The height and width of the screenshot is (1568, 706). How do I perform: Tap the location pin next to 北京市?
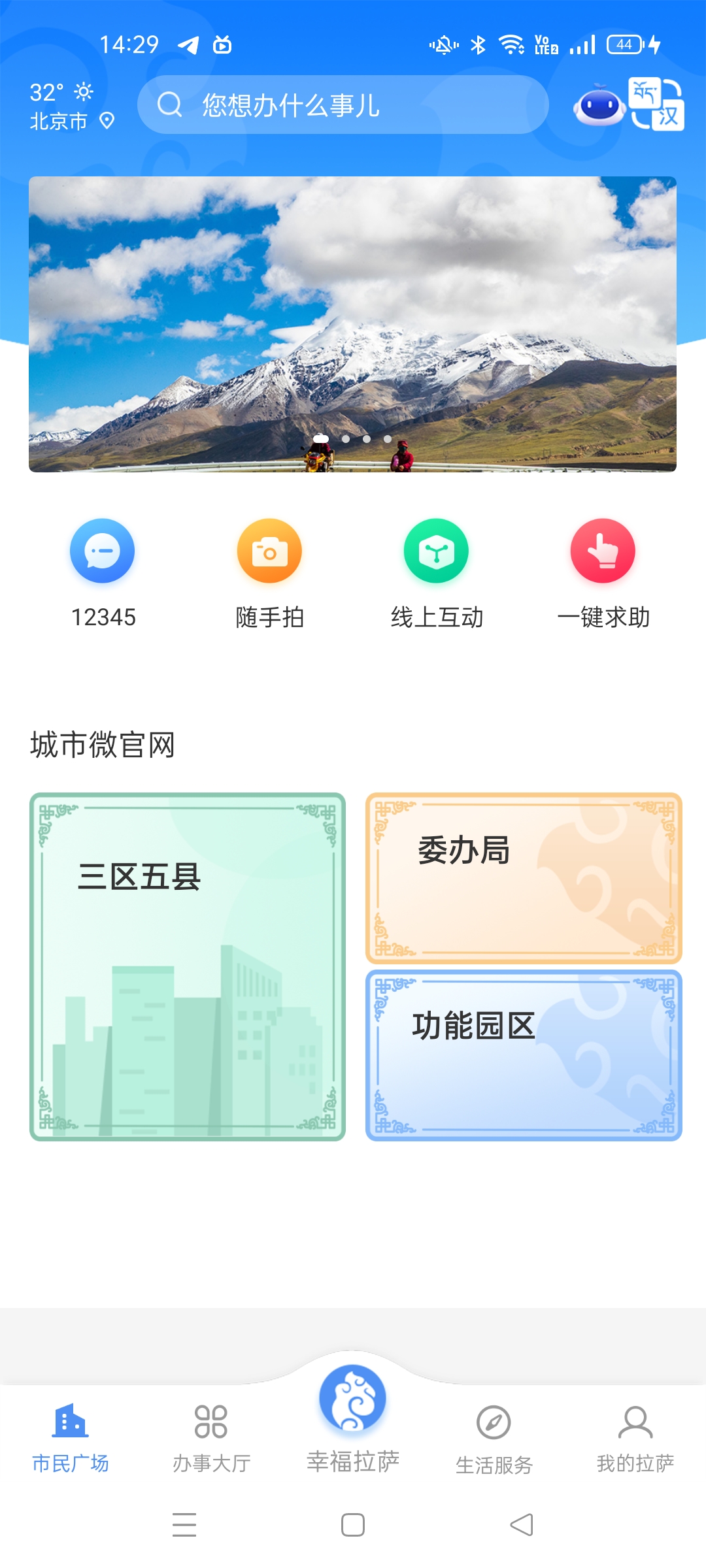(x=107, y=121)
